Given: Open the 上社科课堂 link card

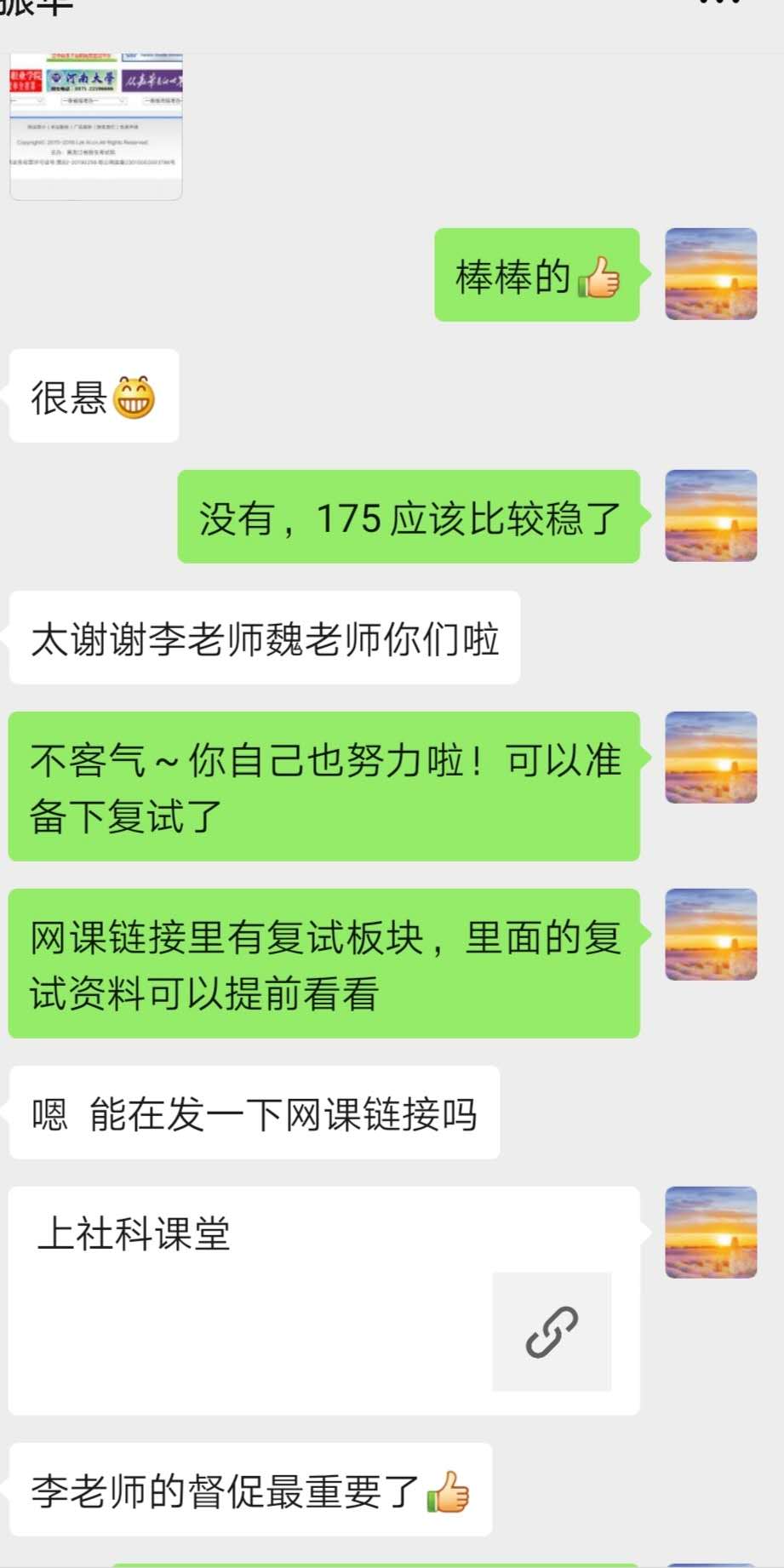Looking at the screenshot, I should pyautogui.click(x=323, y=1300).
